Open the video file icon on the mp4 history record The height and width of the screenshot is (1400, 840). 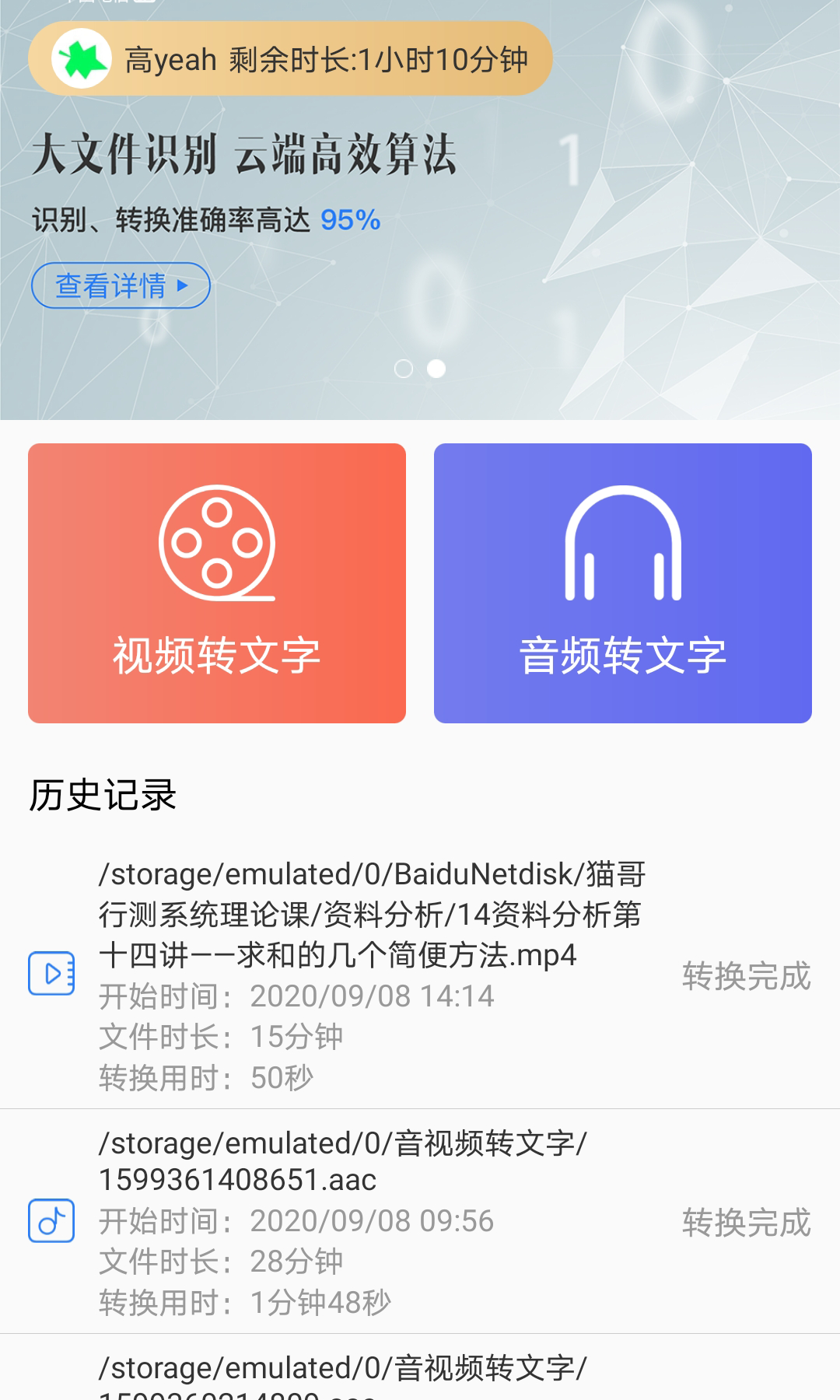tap(51, 971)
